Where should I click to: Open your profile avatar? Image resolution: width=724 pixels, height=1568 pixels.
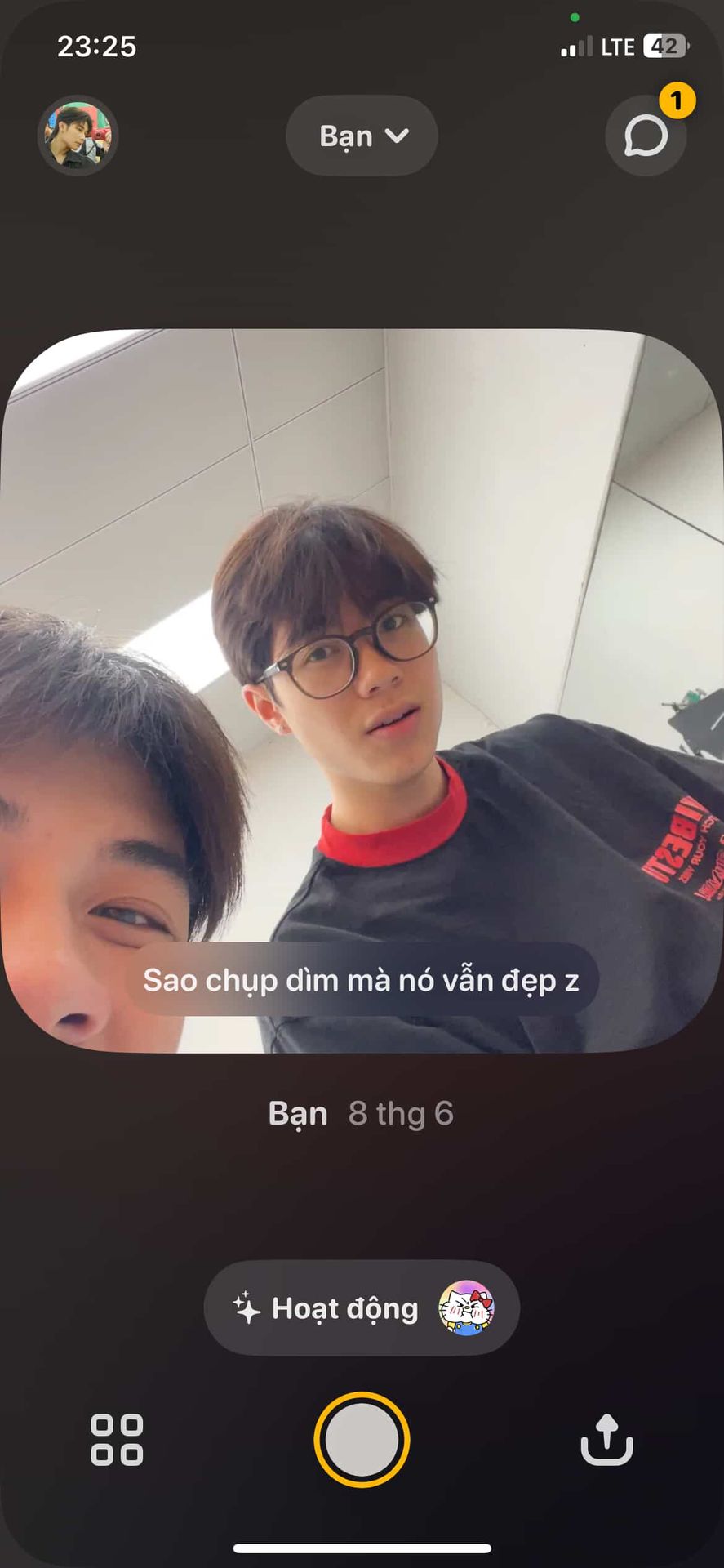click(78, 136)
